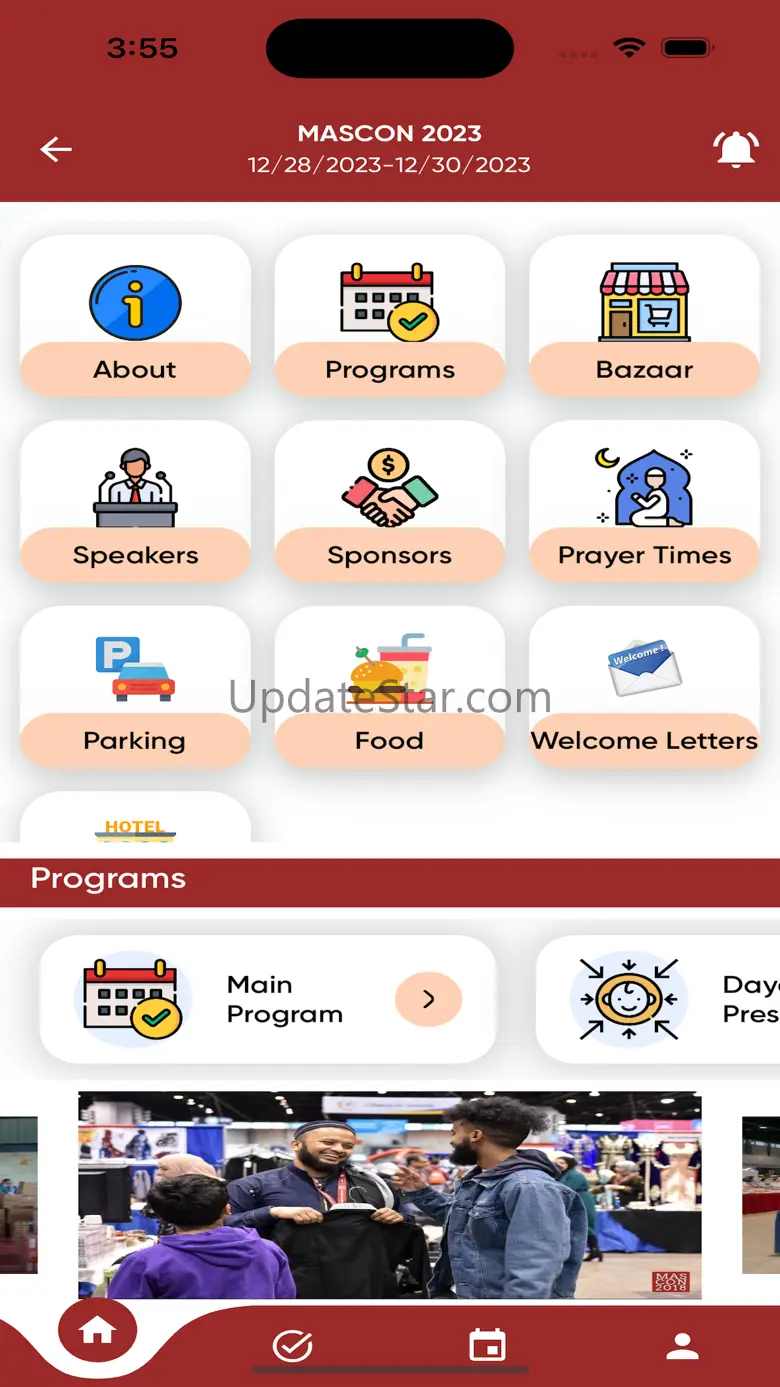Switch to the Home tab

97,1330
